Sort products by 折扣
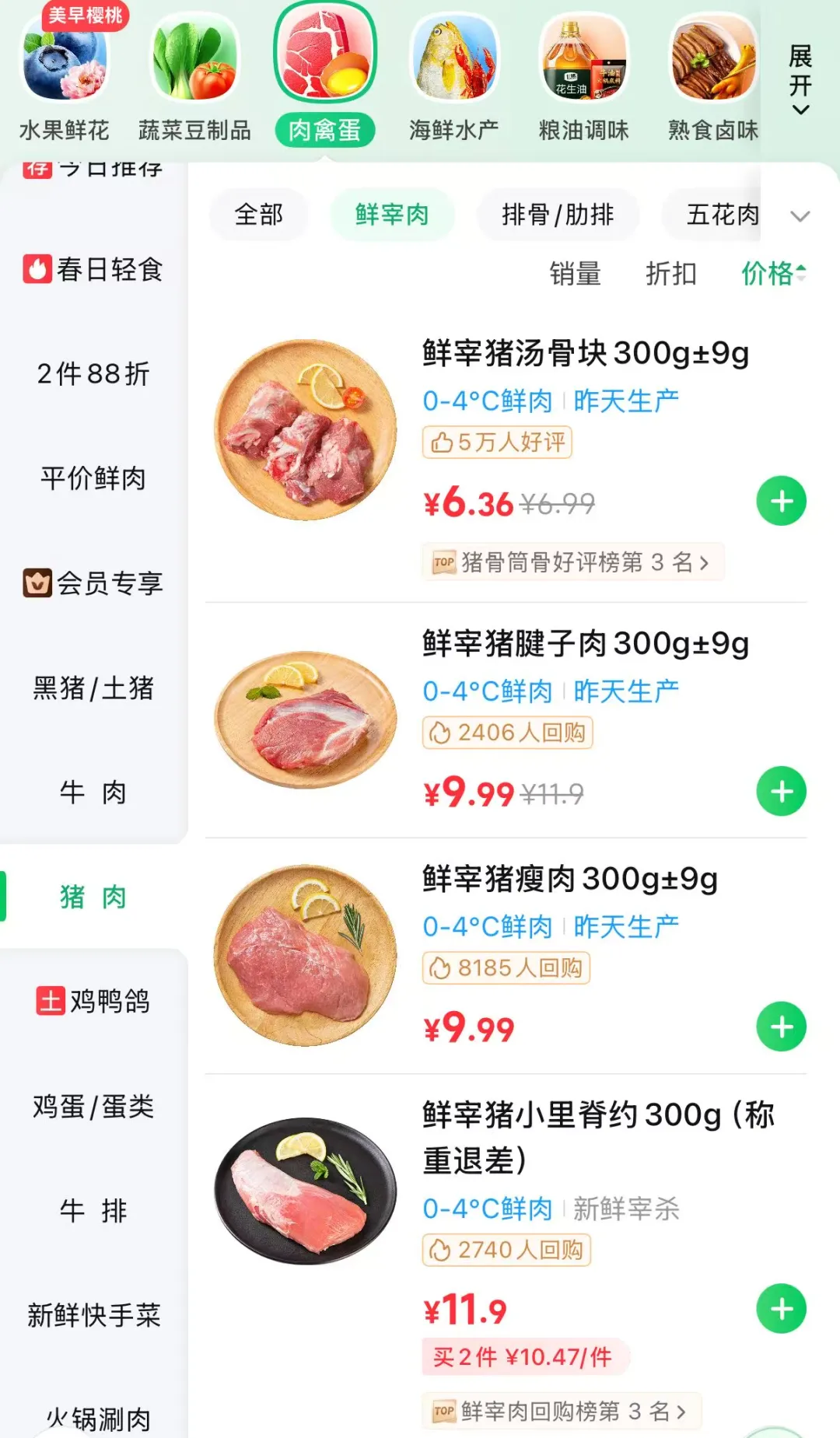Image resolution: width=840 pixels, height=1438 pixels. (x=670, y=274)
